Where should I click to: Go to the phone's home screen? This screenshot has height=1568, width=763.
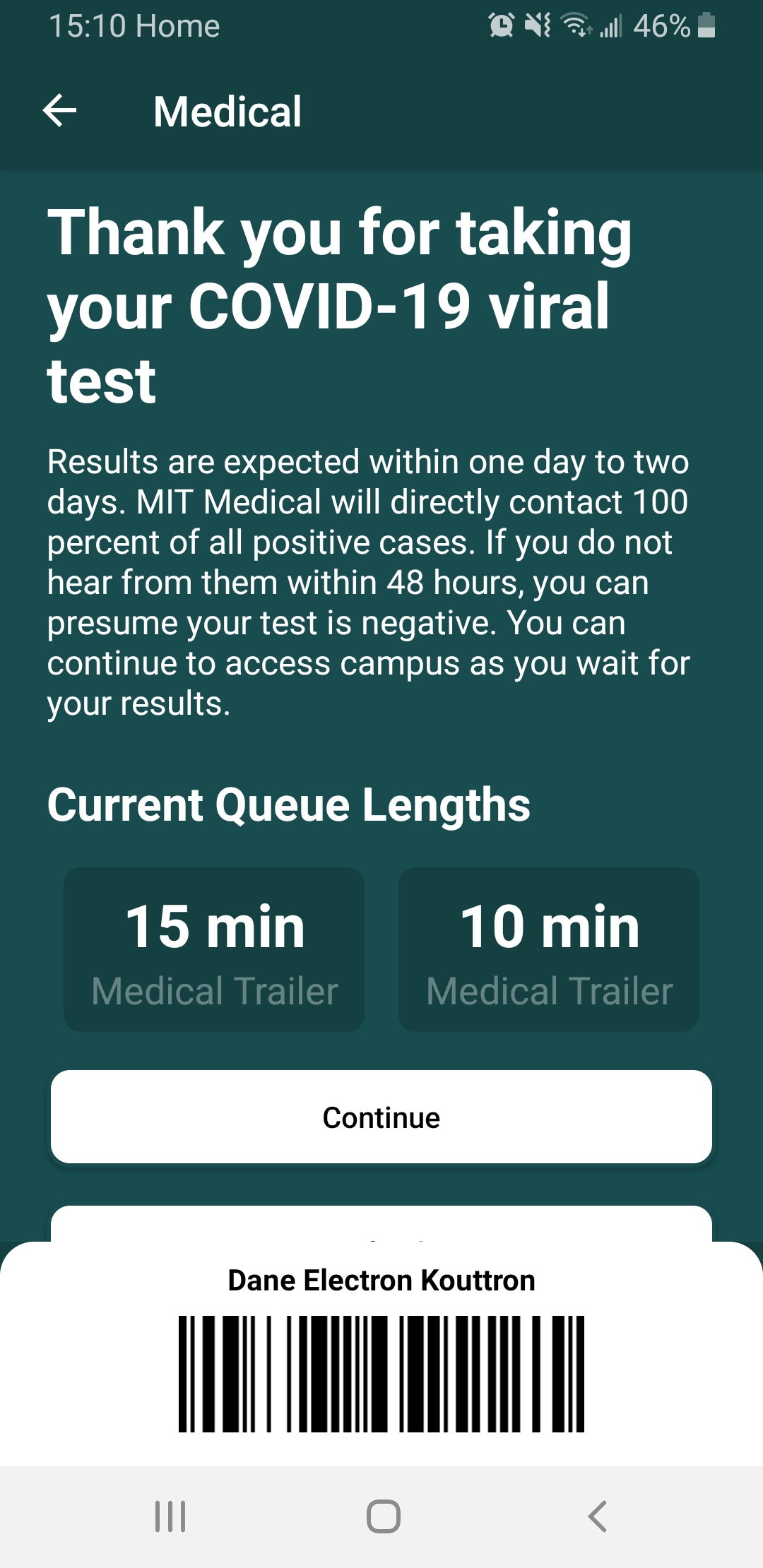coord(384,1516)
